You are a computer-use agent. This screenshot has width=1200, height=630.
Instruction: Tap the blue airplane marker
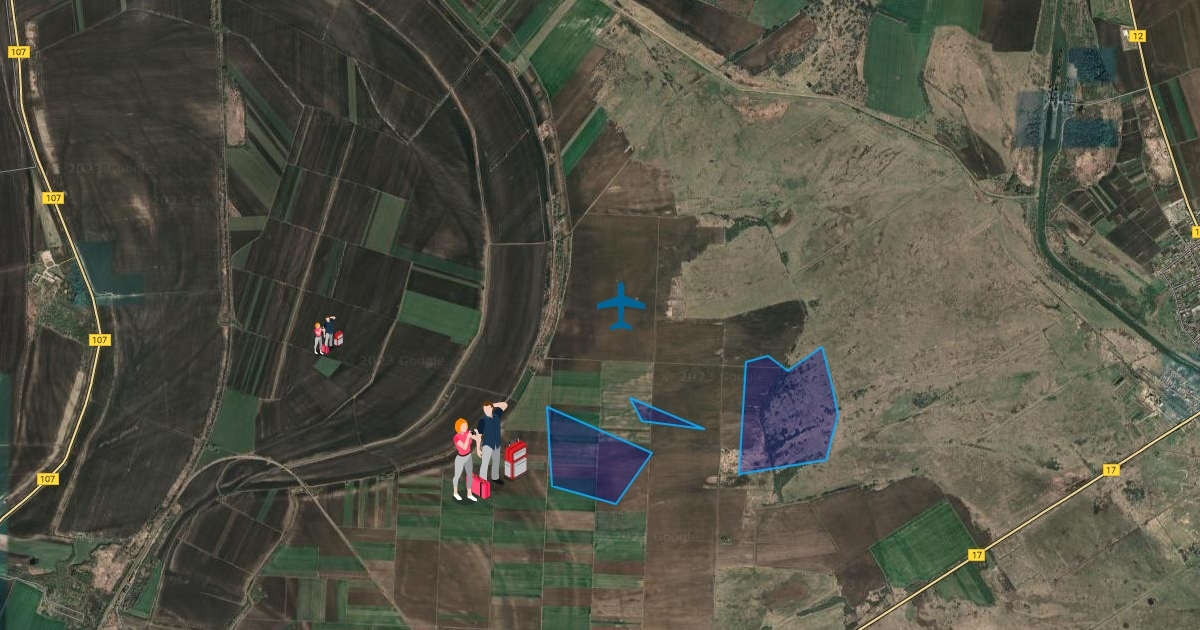click(621, 306)
